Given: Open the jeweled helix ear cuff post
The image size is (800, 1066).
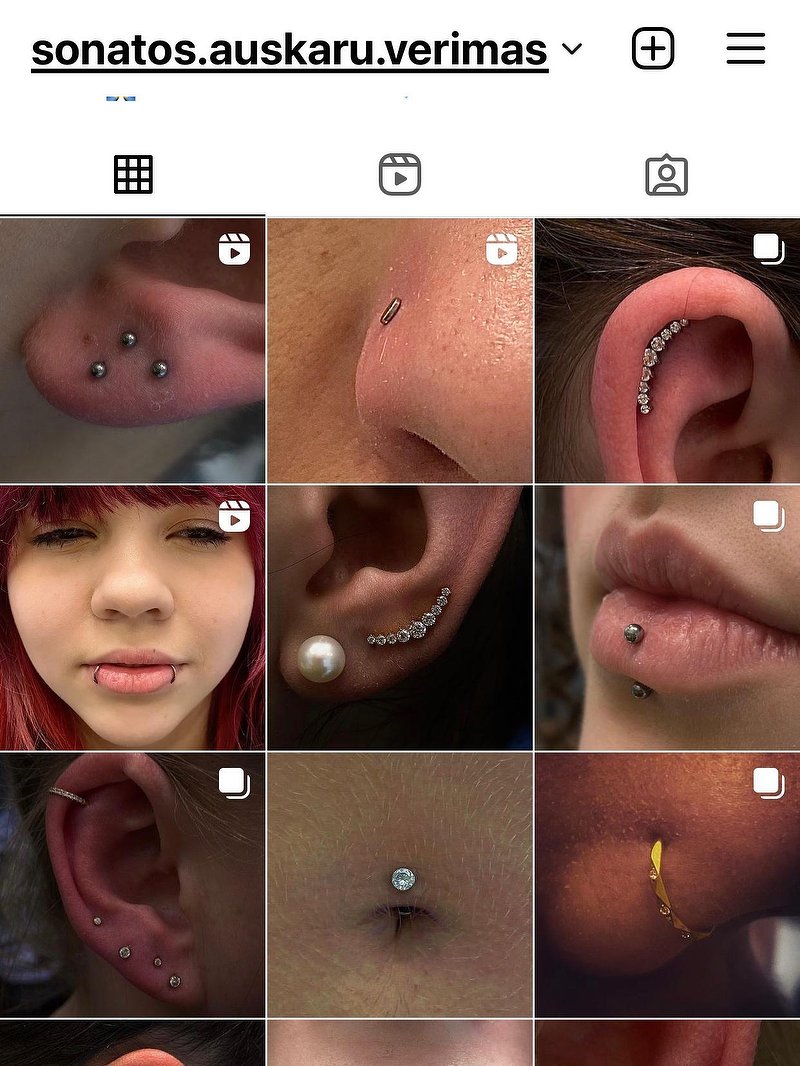Looking at the screenshot, I should pos(667,351).
